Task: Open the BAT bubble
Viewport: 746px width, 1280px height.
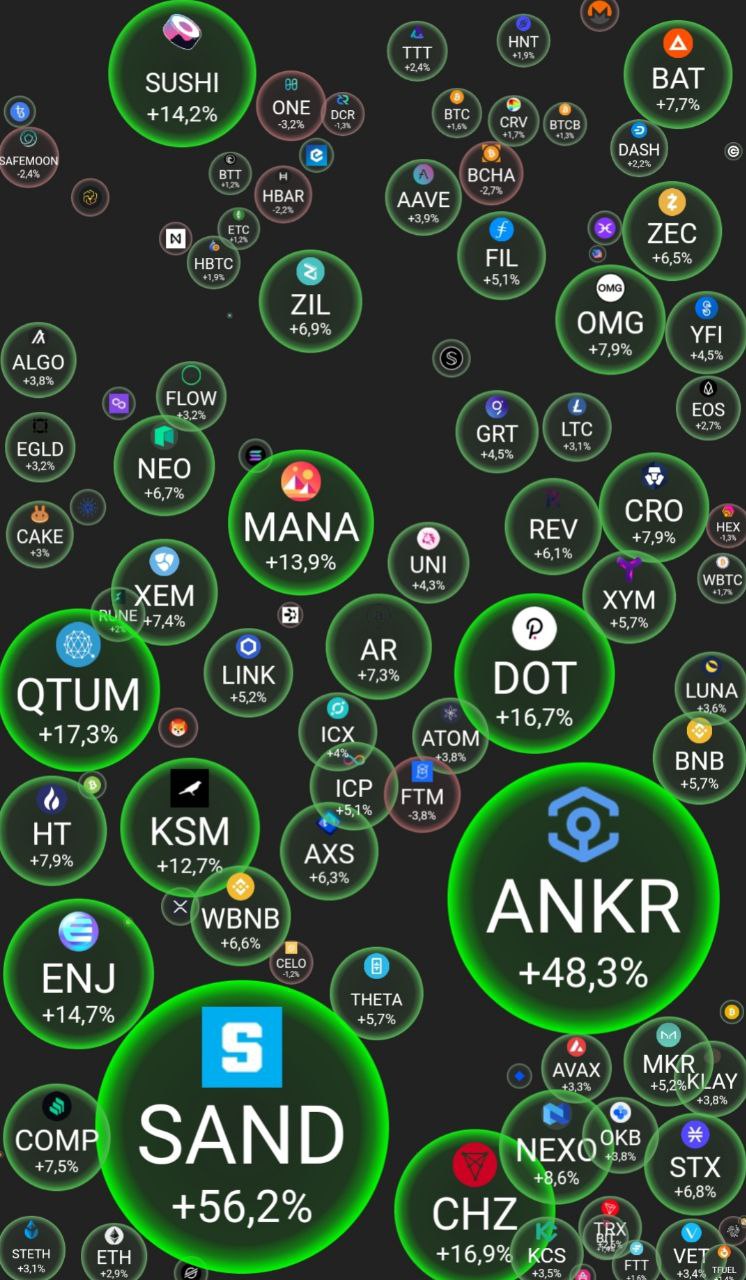Action: (x=678, y=74)
